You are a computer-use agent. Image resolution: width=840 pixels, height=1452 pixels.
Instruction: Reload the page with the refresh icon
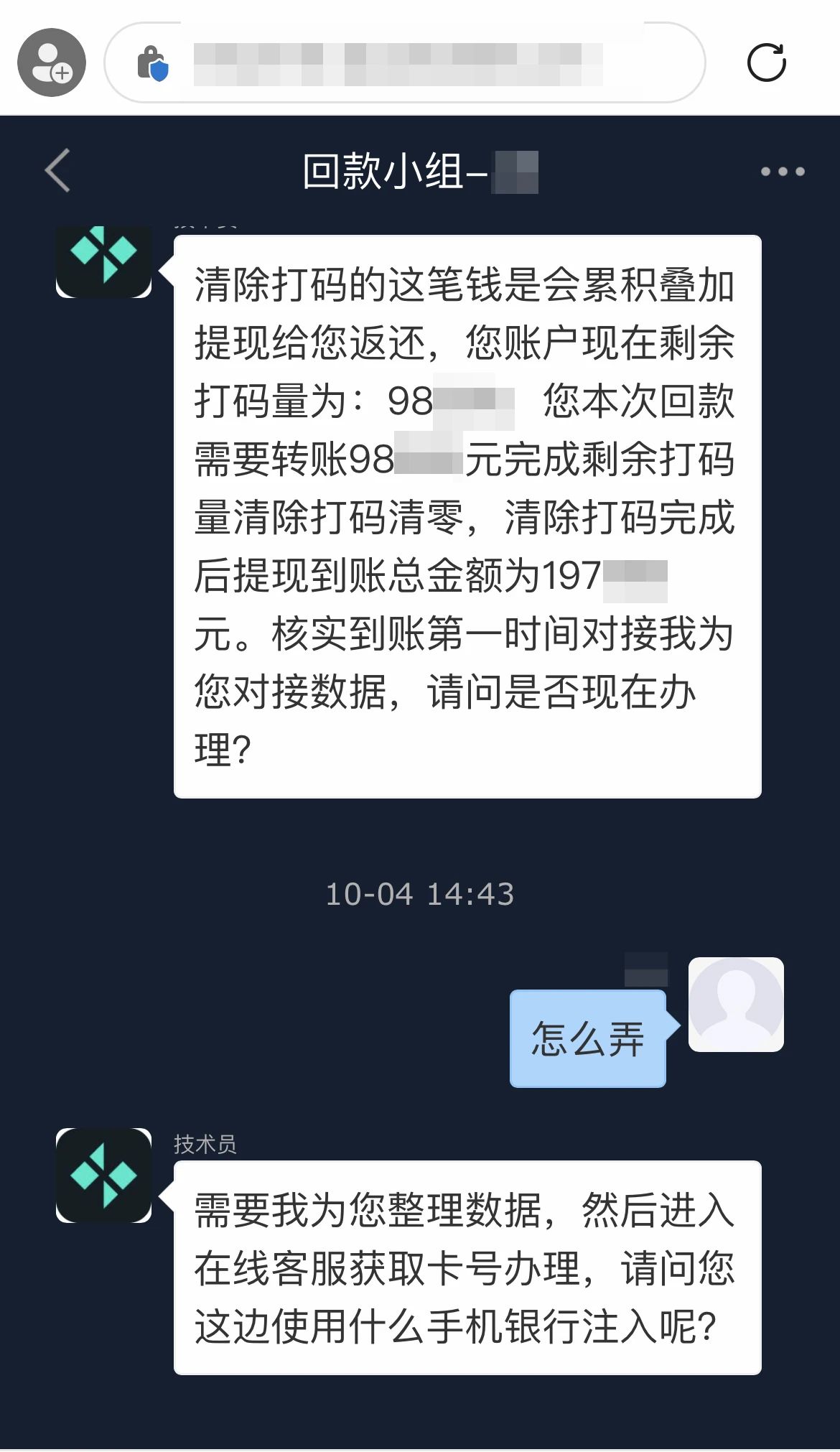[x=766, y=63]
